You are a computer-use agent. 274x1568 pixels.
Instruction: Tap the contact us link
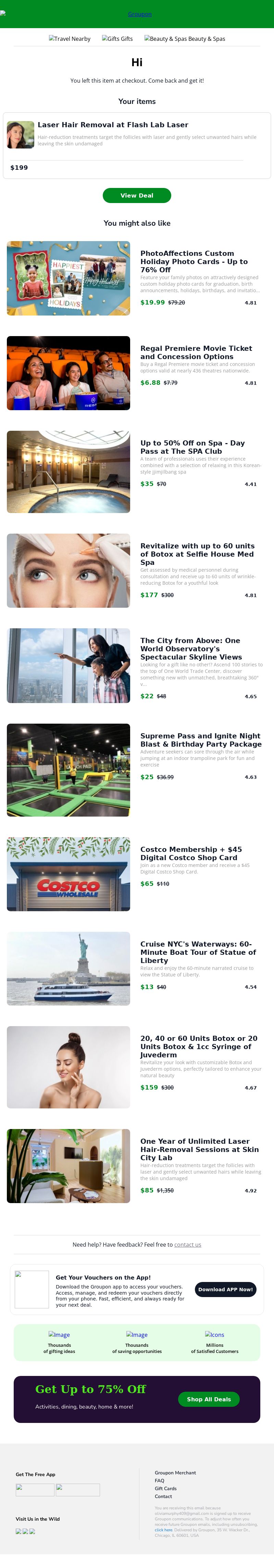pos(188,1245)
